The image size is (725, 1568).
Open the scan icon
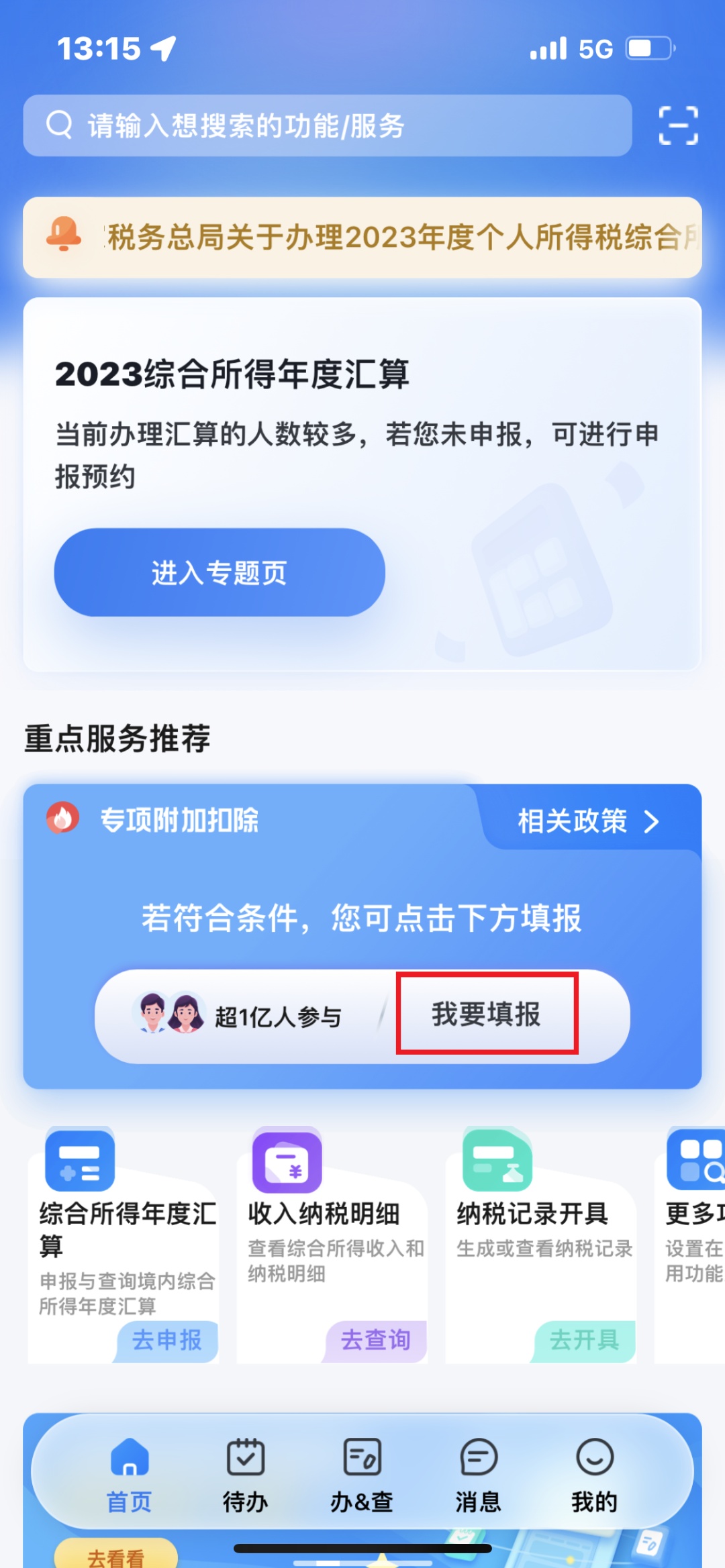pos(678,125)
